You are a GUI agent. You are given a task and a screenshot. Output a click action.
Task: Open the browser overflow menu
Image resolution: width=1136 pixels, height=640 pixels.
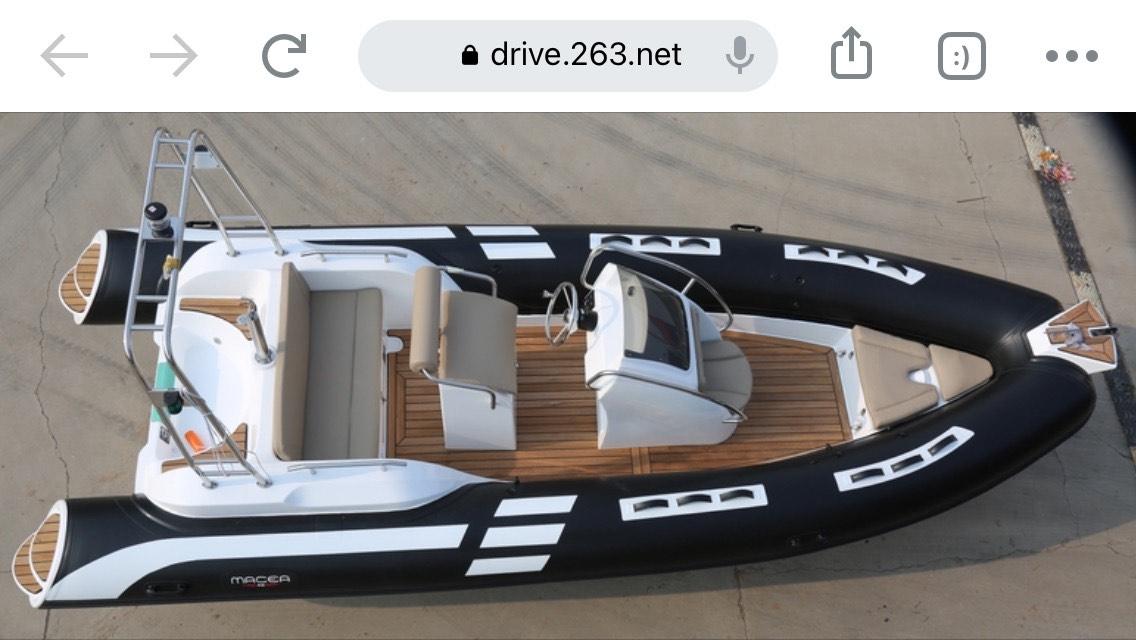[1072, 56]
